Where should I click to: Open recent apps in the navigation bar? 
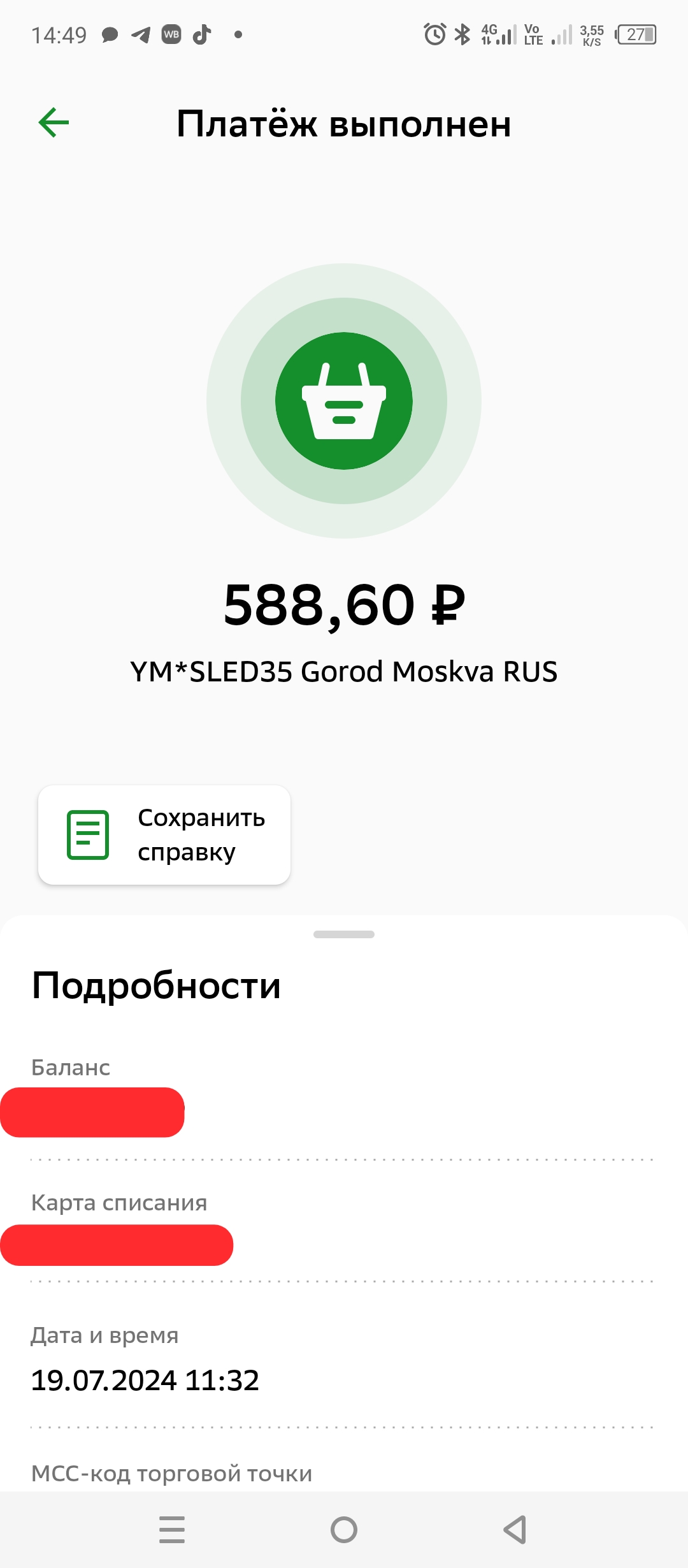[x=172, y=1530]
